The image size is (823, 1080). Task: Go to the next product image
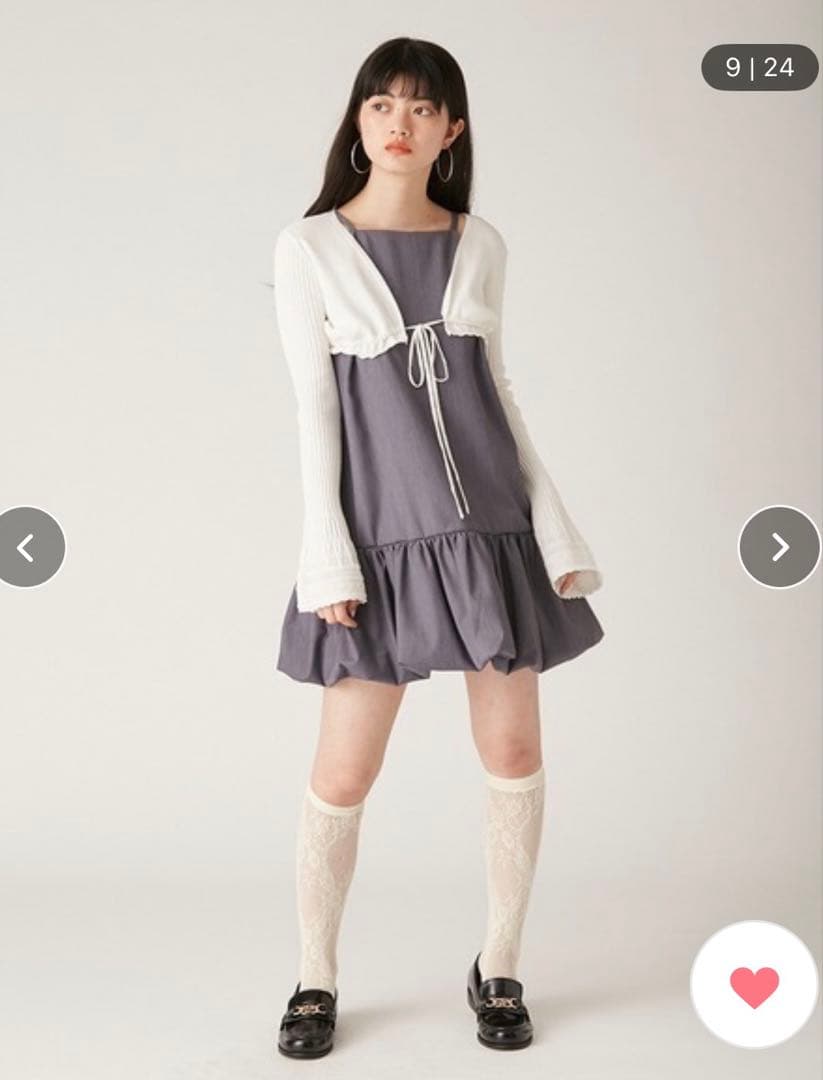[x=779, y=547]
